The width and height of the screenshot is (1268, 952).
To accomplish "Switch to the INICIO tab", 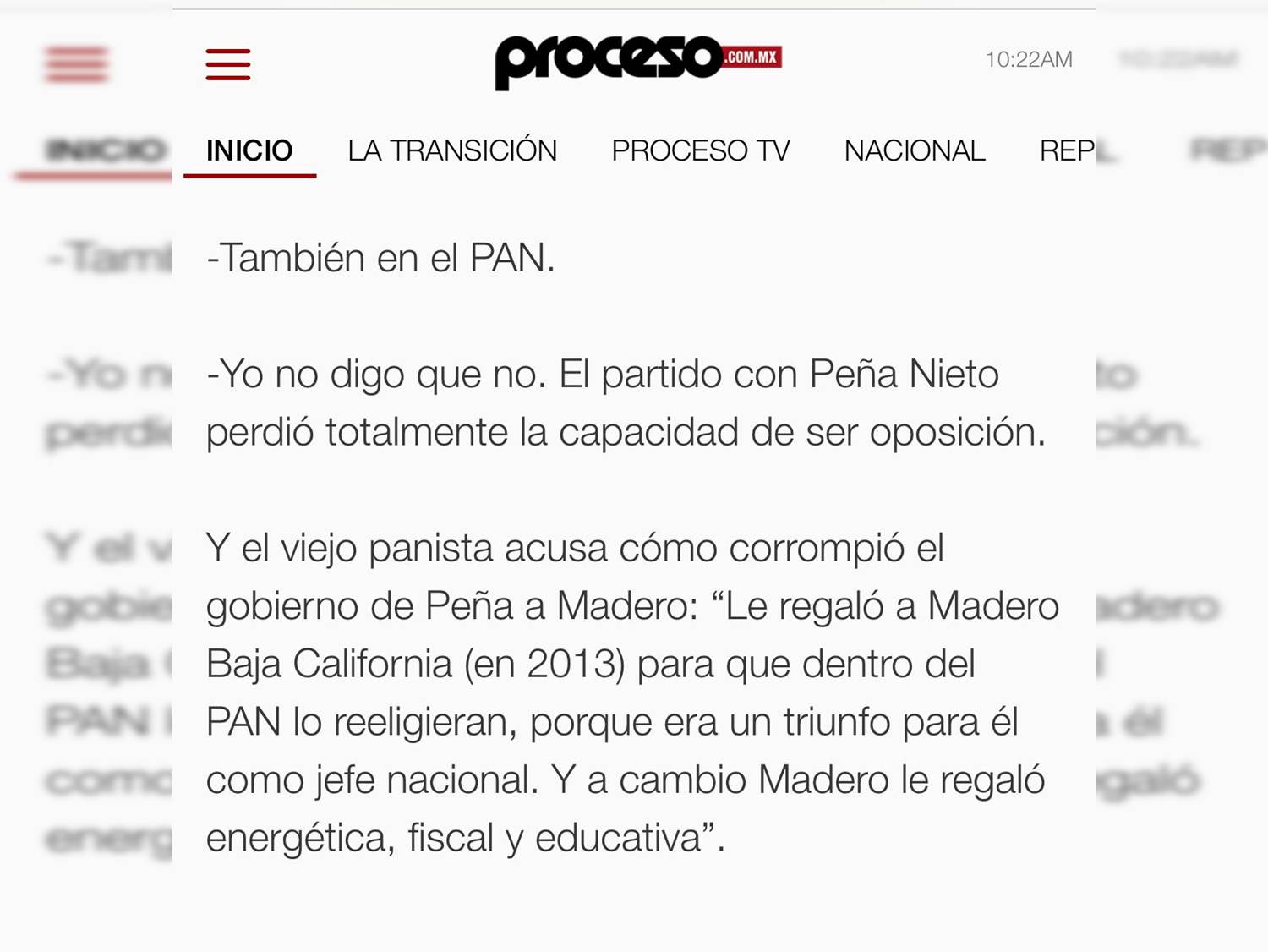I will pyautogui.click(x=249, y=150).
